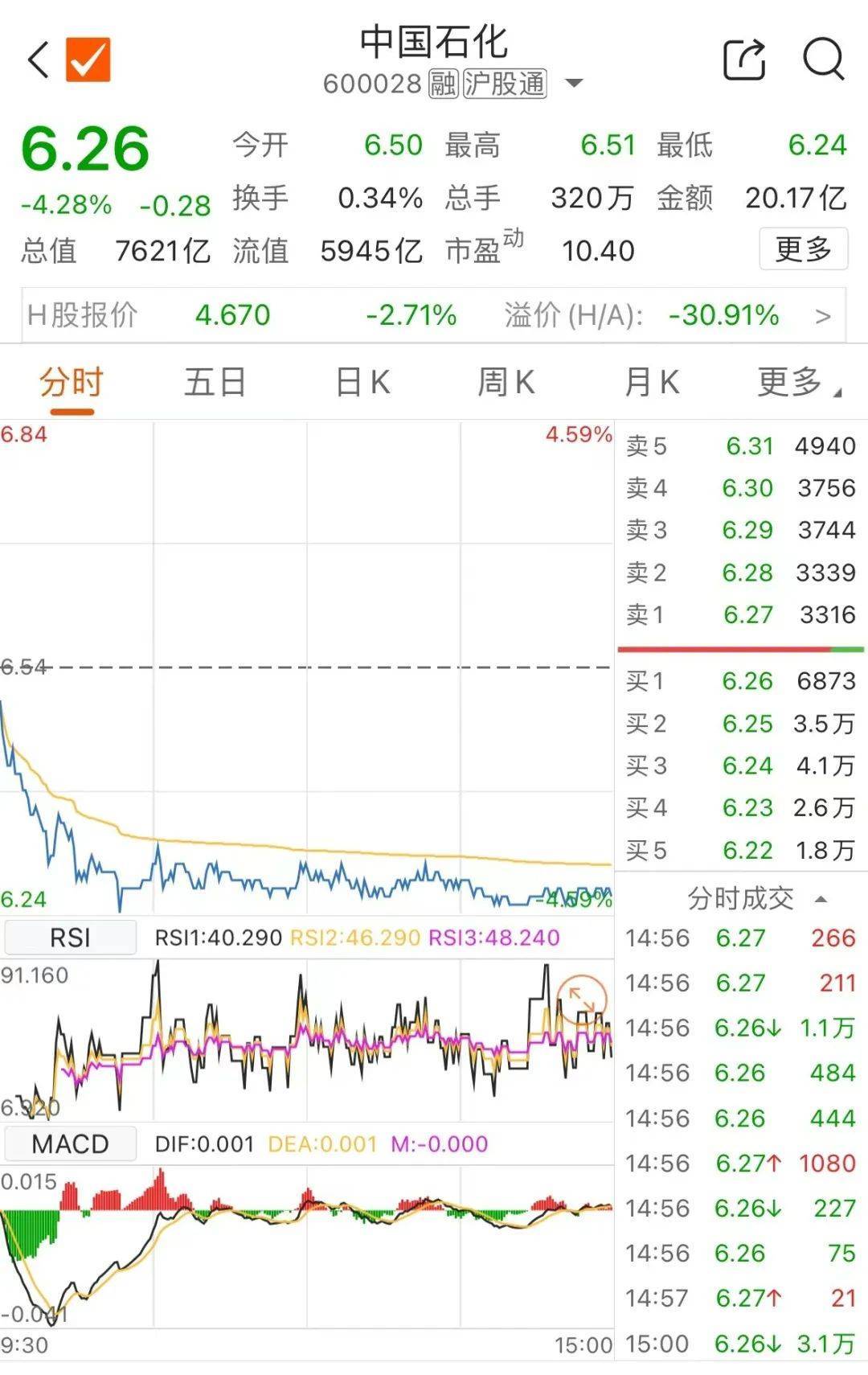Go back with the arrow icon

pos(39,60)
